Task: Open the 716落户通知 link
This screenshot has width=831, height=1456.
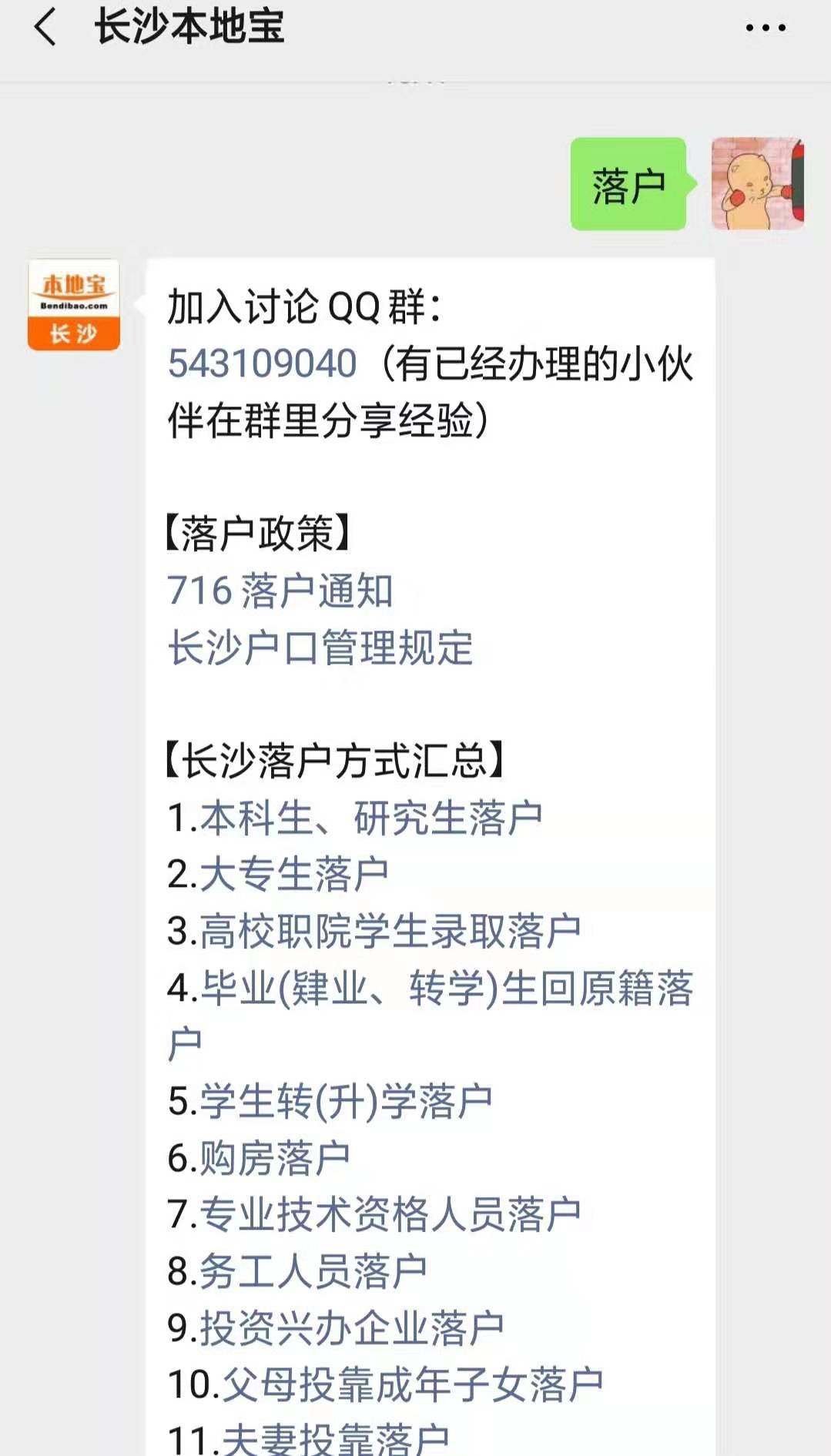Action: click(280, 591)
